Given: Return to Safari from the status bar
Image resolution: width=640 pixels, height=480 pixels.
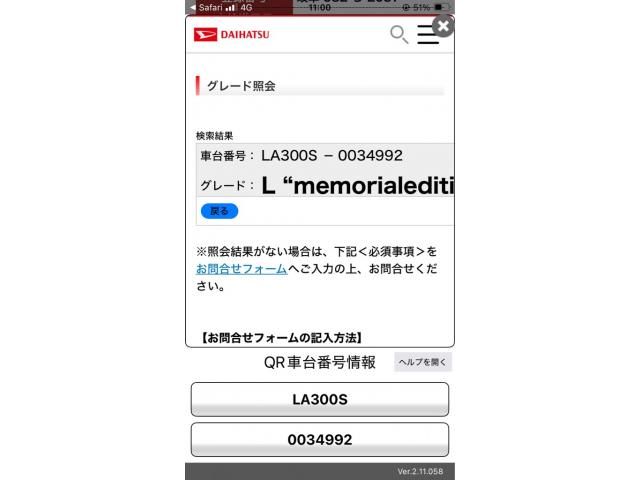Looking at the screenshot, I should click(208, 7).
